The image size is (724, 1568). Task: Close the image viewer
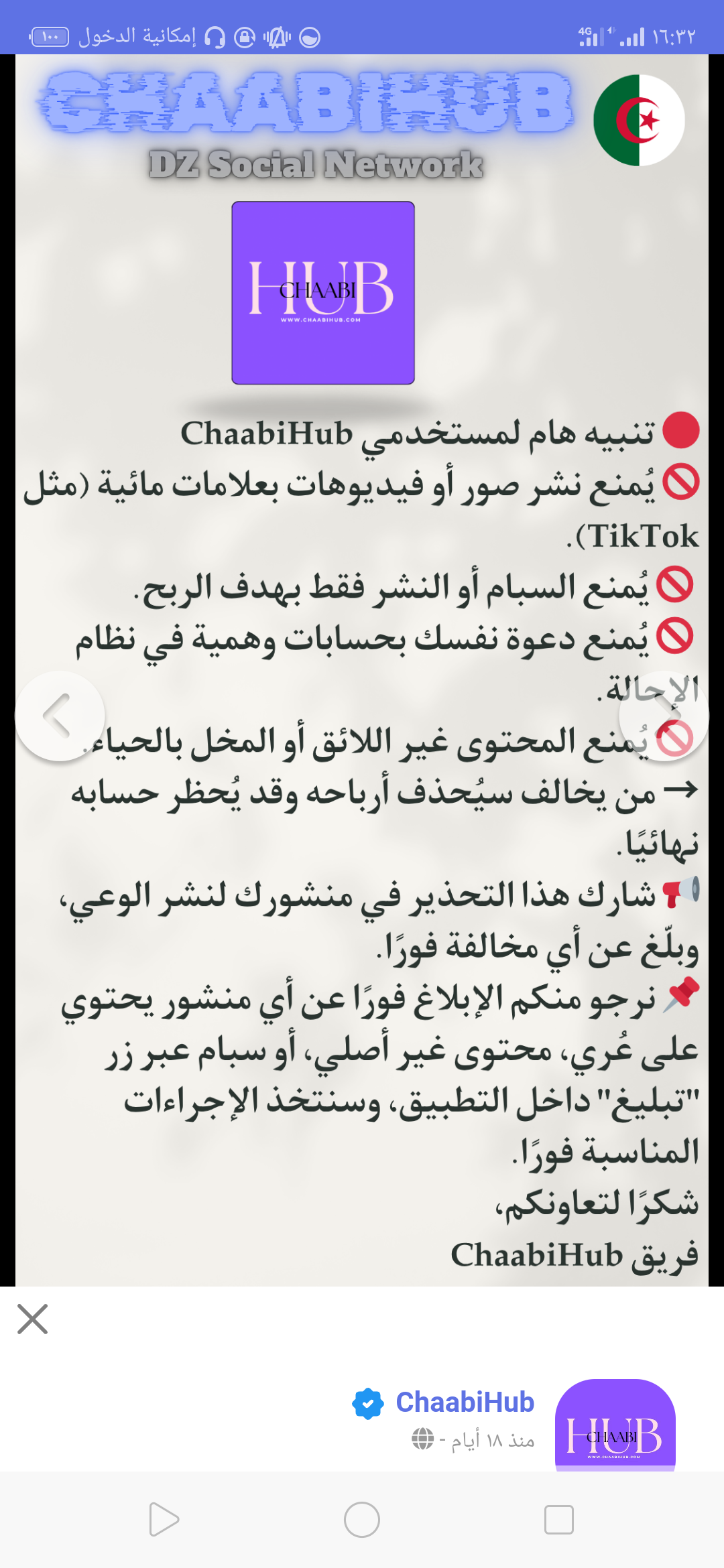(32, 1319)
